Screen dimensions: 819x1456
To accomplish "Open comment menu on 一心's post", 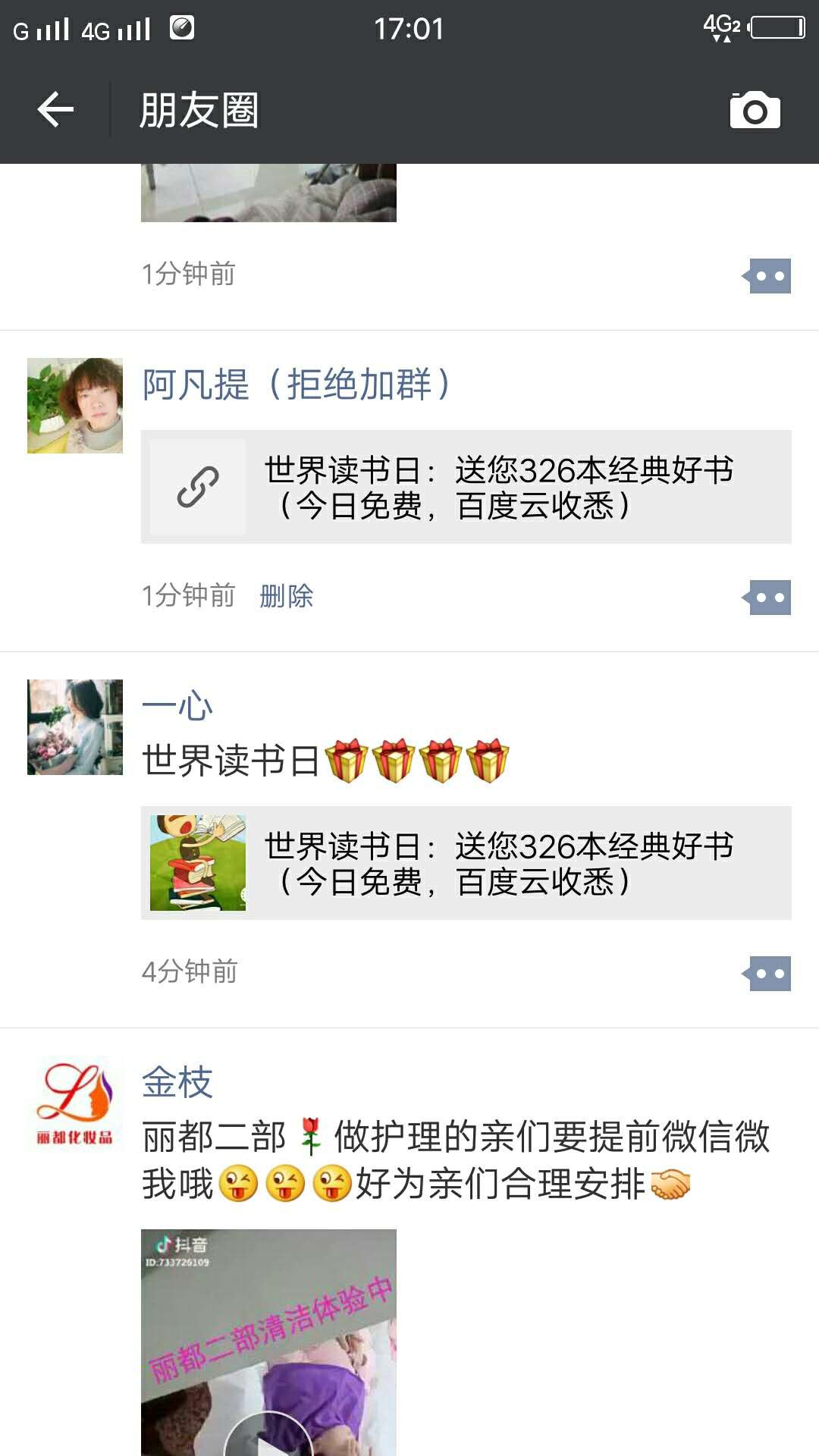I will 767,974.
